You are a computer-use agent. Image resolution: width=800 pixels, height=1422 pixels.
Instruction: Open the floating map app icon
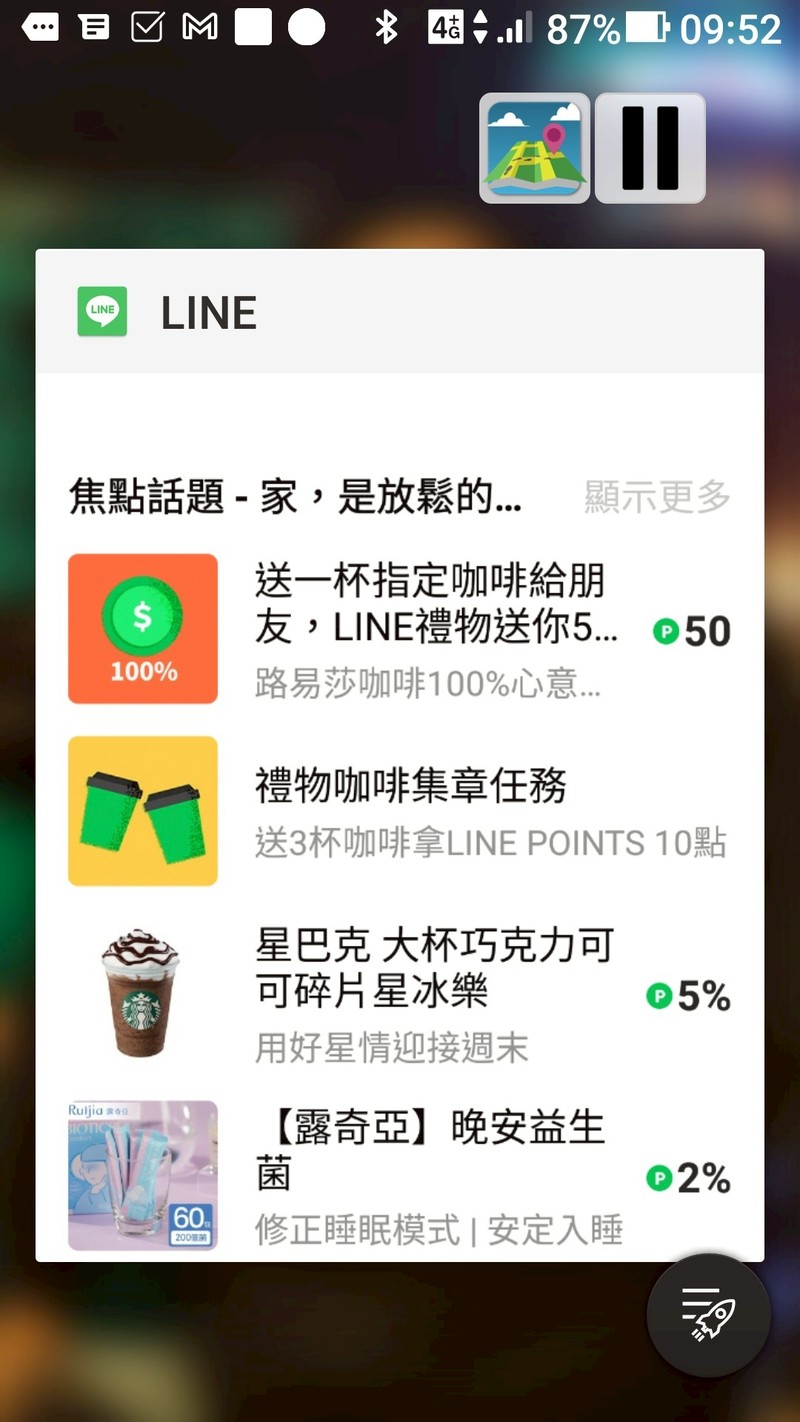click(535, 148)
